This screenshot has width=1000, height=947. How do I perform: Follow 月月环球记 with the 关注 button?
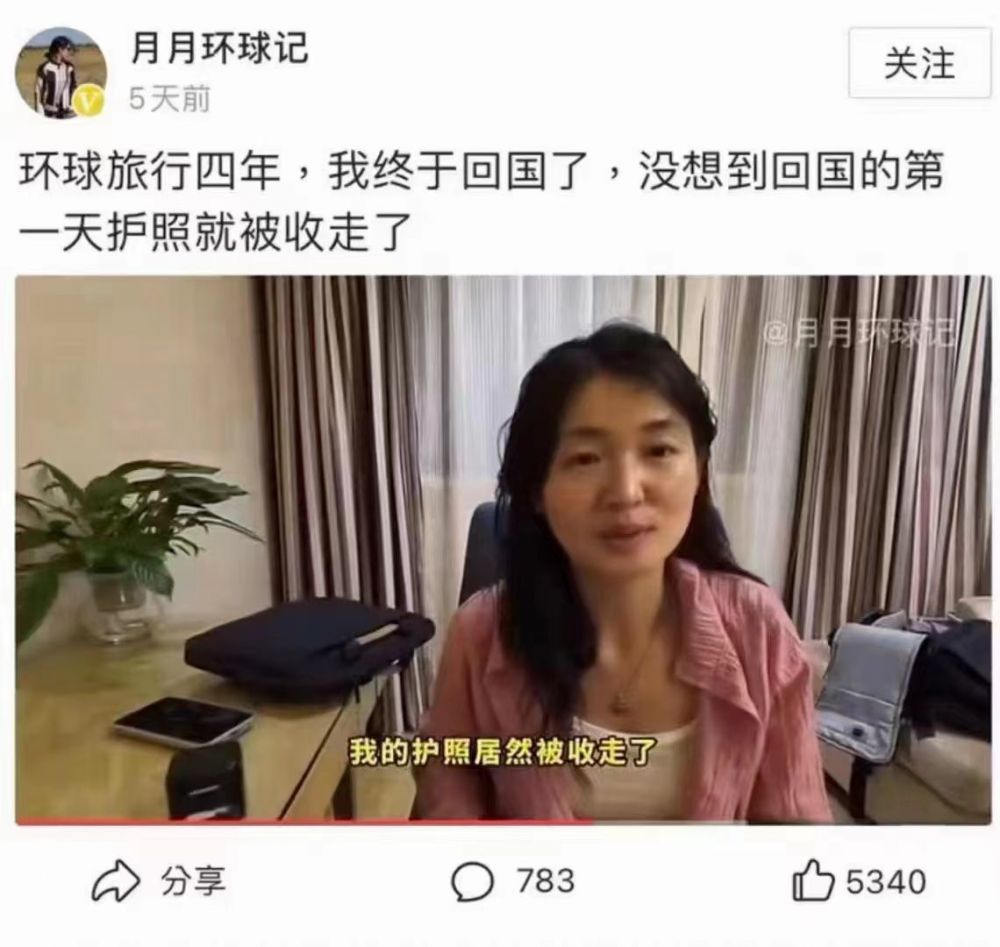click(919, 64)
